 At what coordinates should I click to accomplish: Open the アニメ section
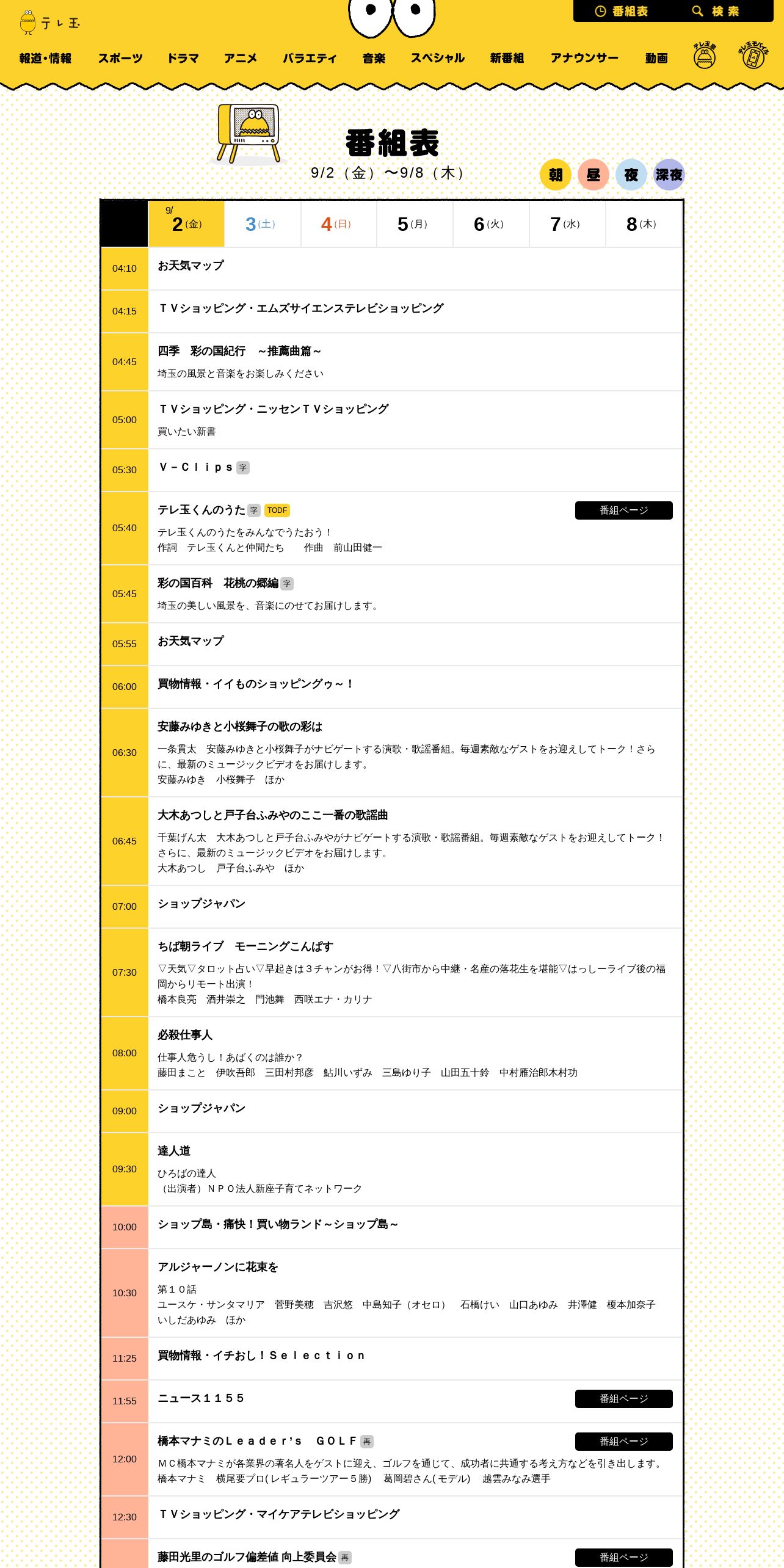pos(241,58)
